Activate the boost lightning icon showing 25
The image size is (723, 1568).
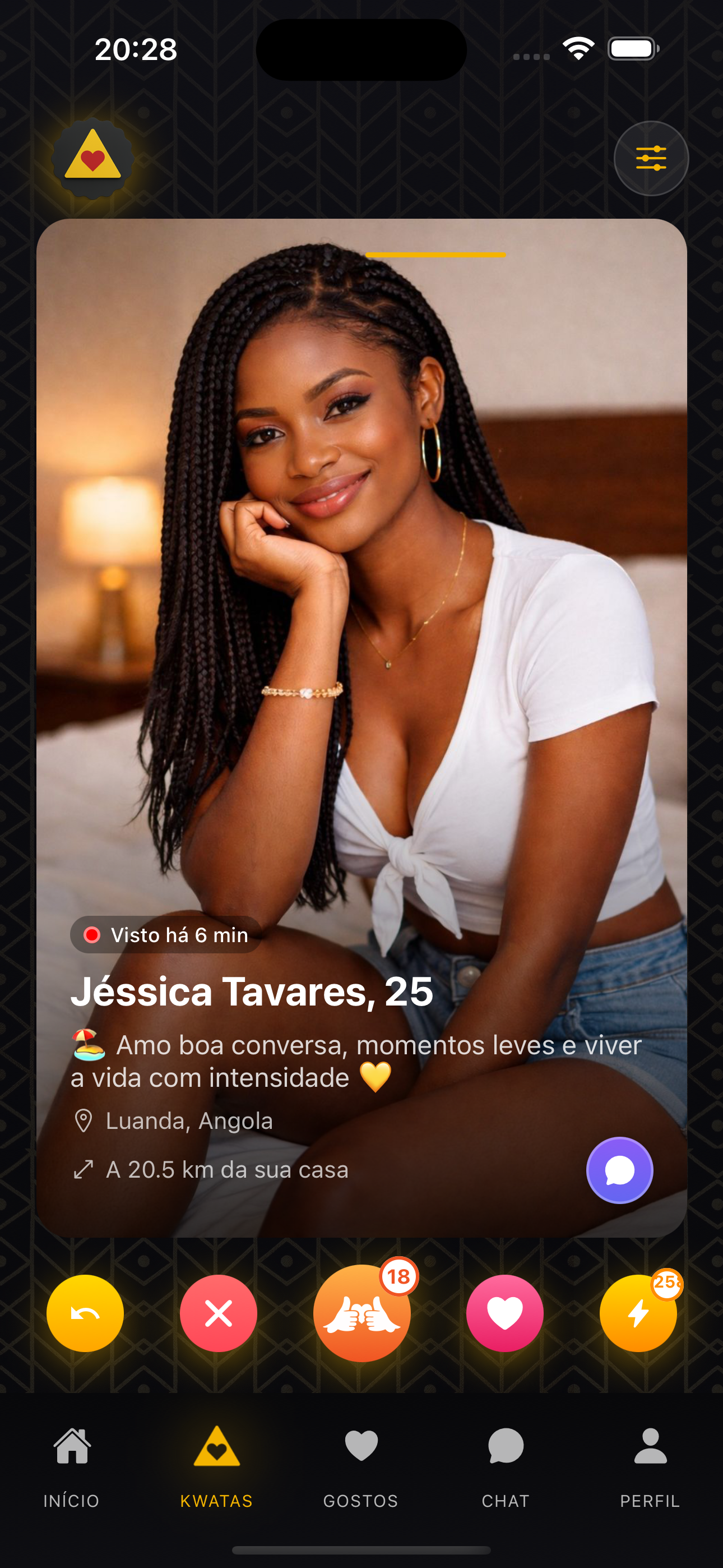(638, 1313)
